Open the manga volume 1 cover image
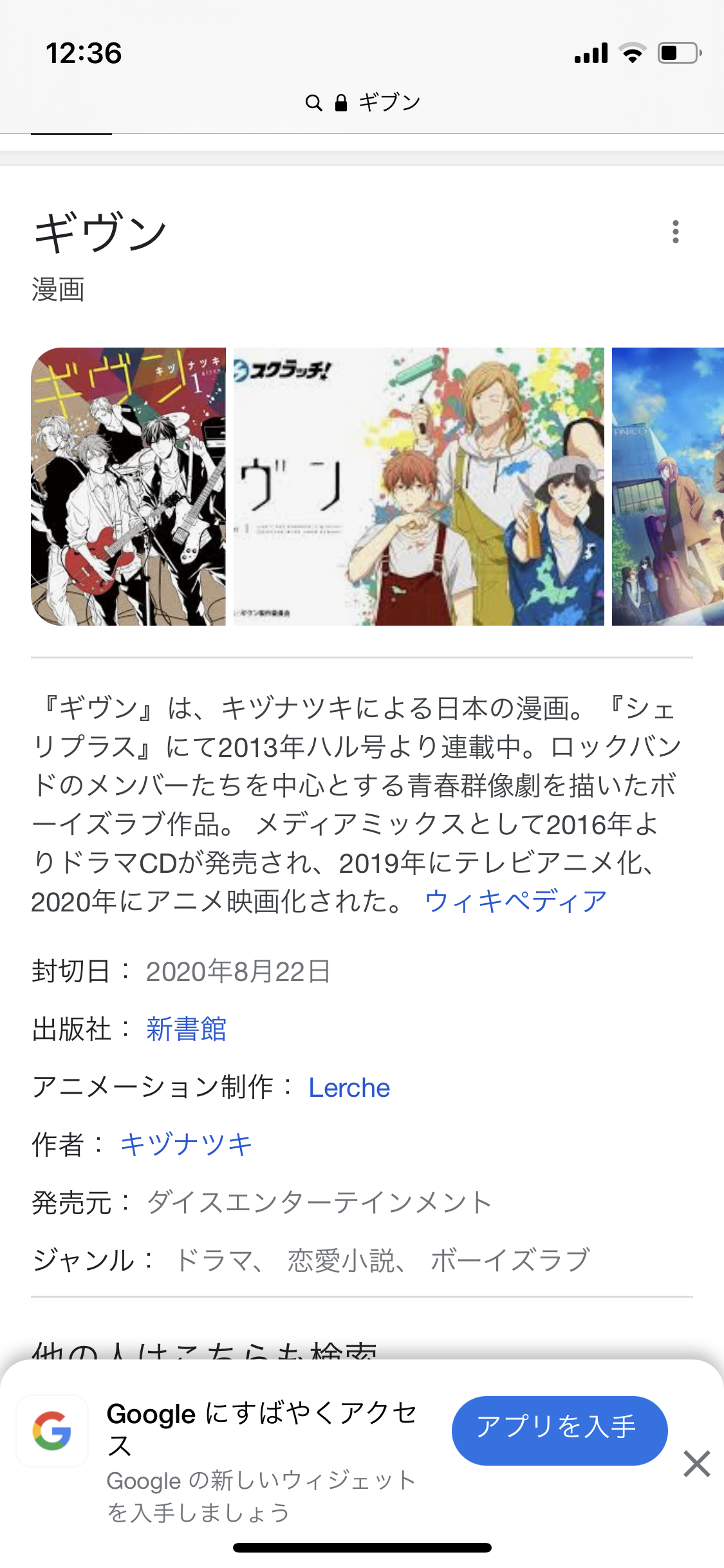The image size is (724, 1568). (x=129, y=487)
